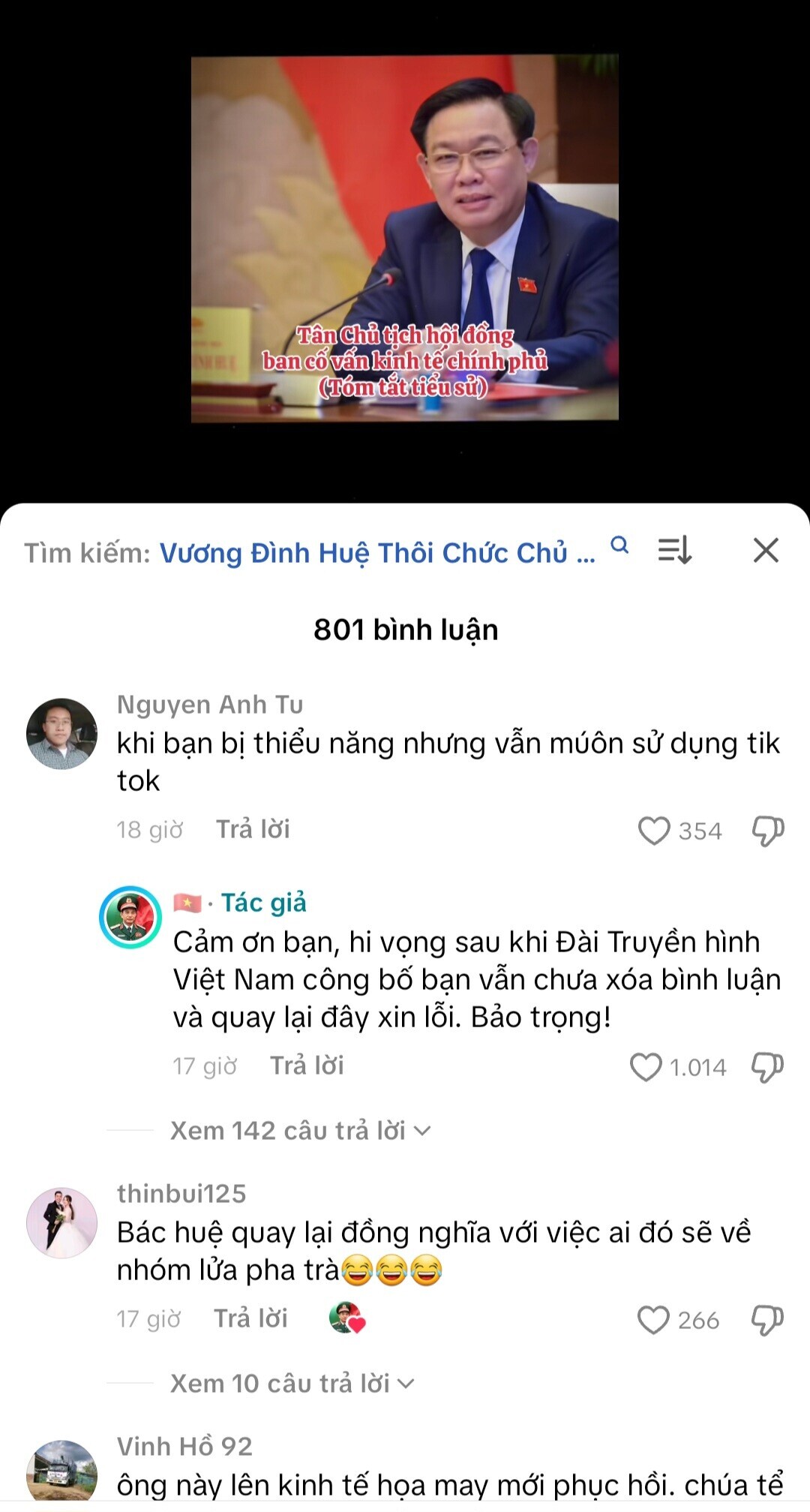Like Nguyen Anh Tu's comment
The image size is (810, 1512).
point(654,831)
